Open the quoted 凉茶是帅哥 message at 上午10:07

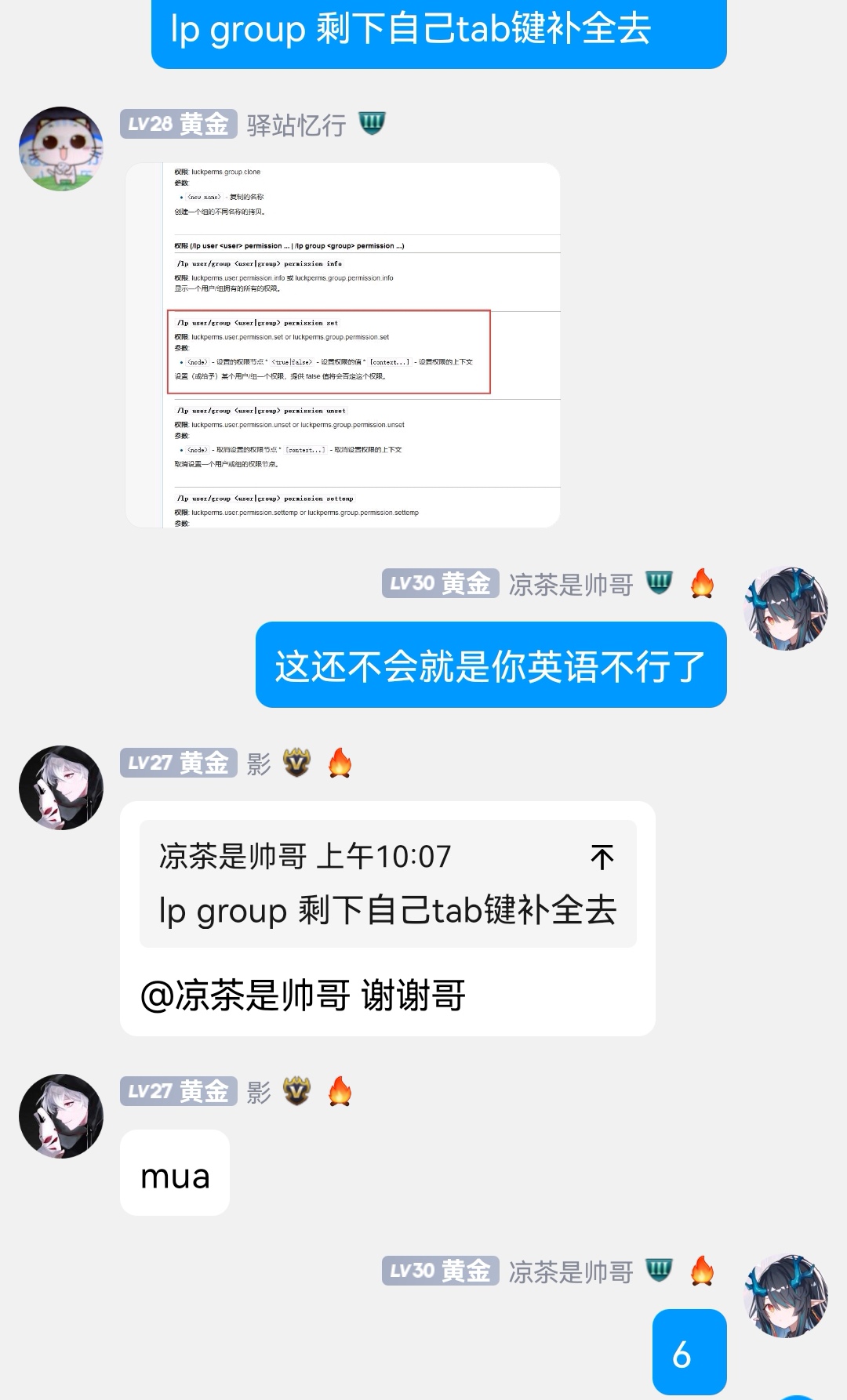(376, 883)
